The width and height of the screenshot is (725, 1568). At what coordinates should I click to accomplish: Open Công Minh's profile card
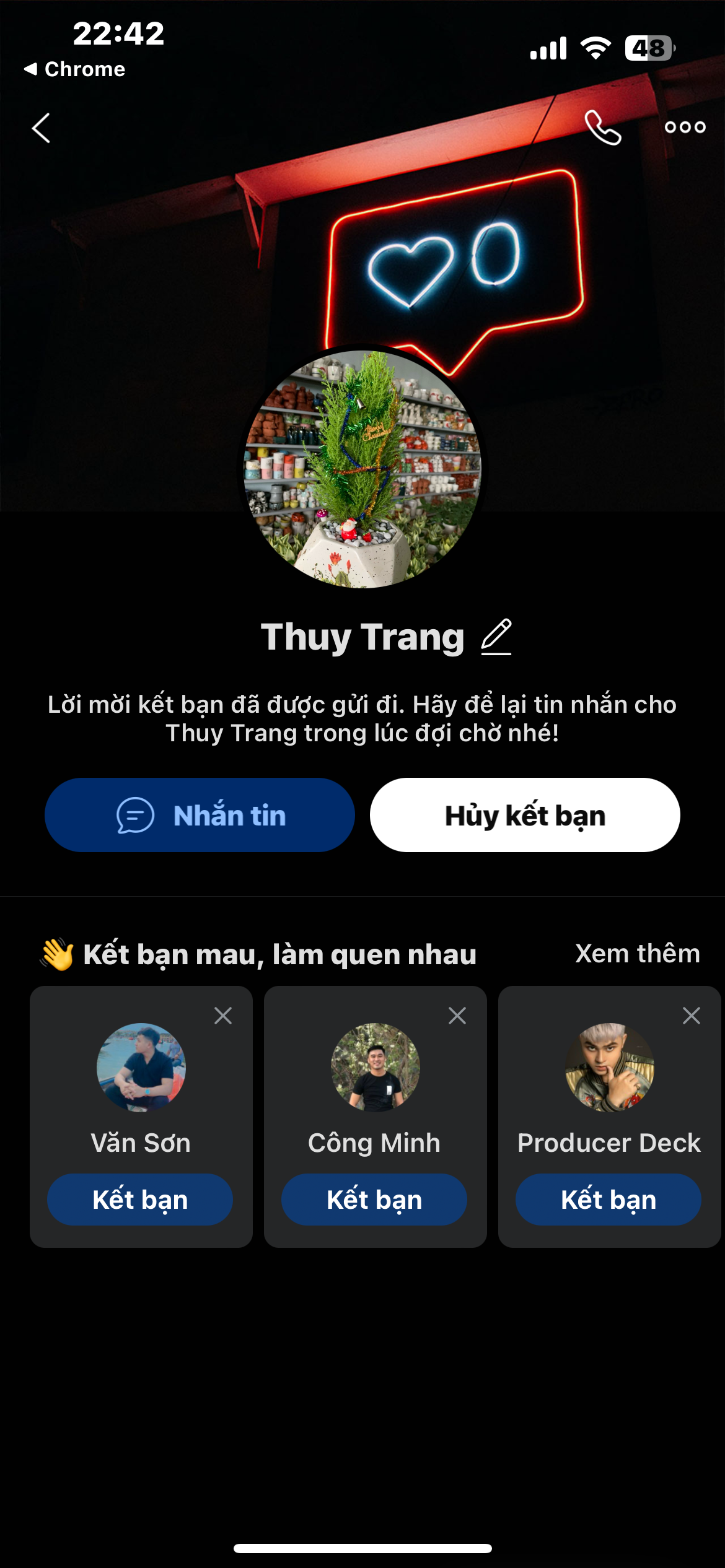point(376,1068)
